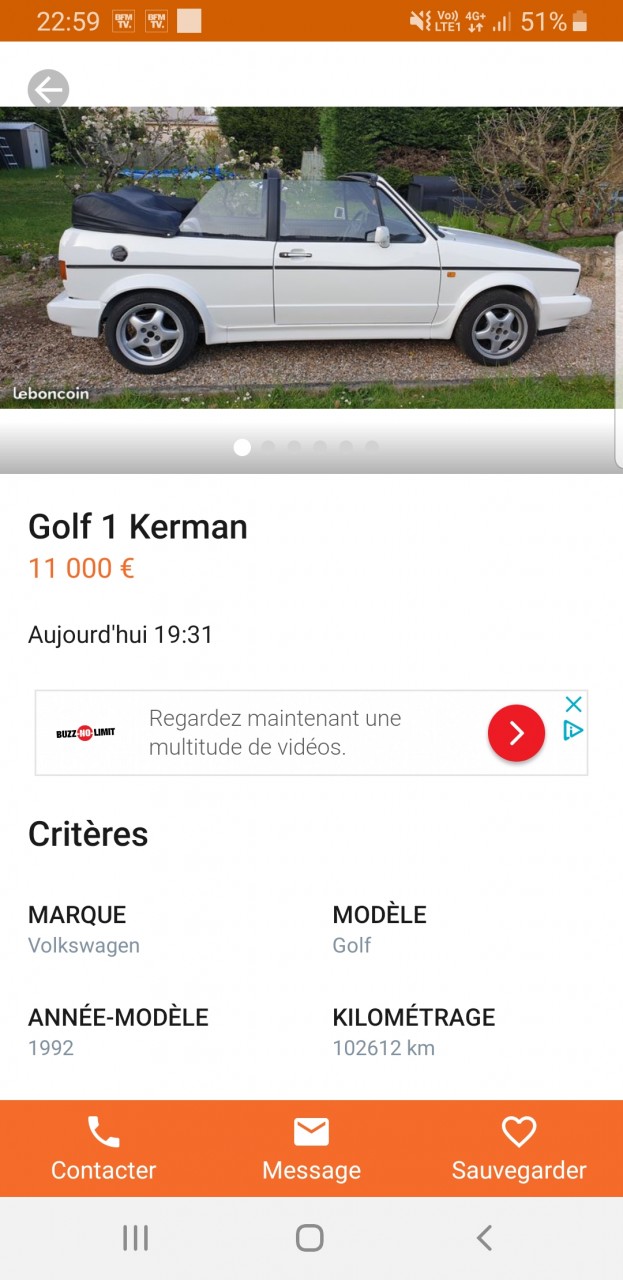Open the Golf 1 Kerman car photo
Viewport: 623px width, 1280px height.
310,258
